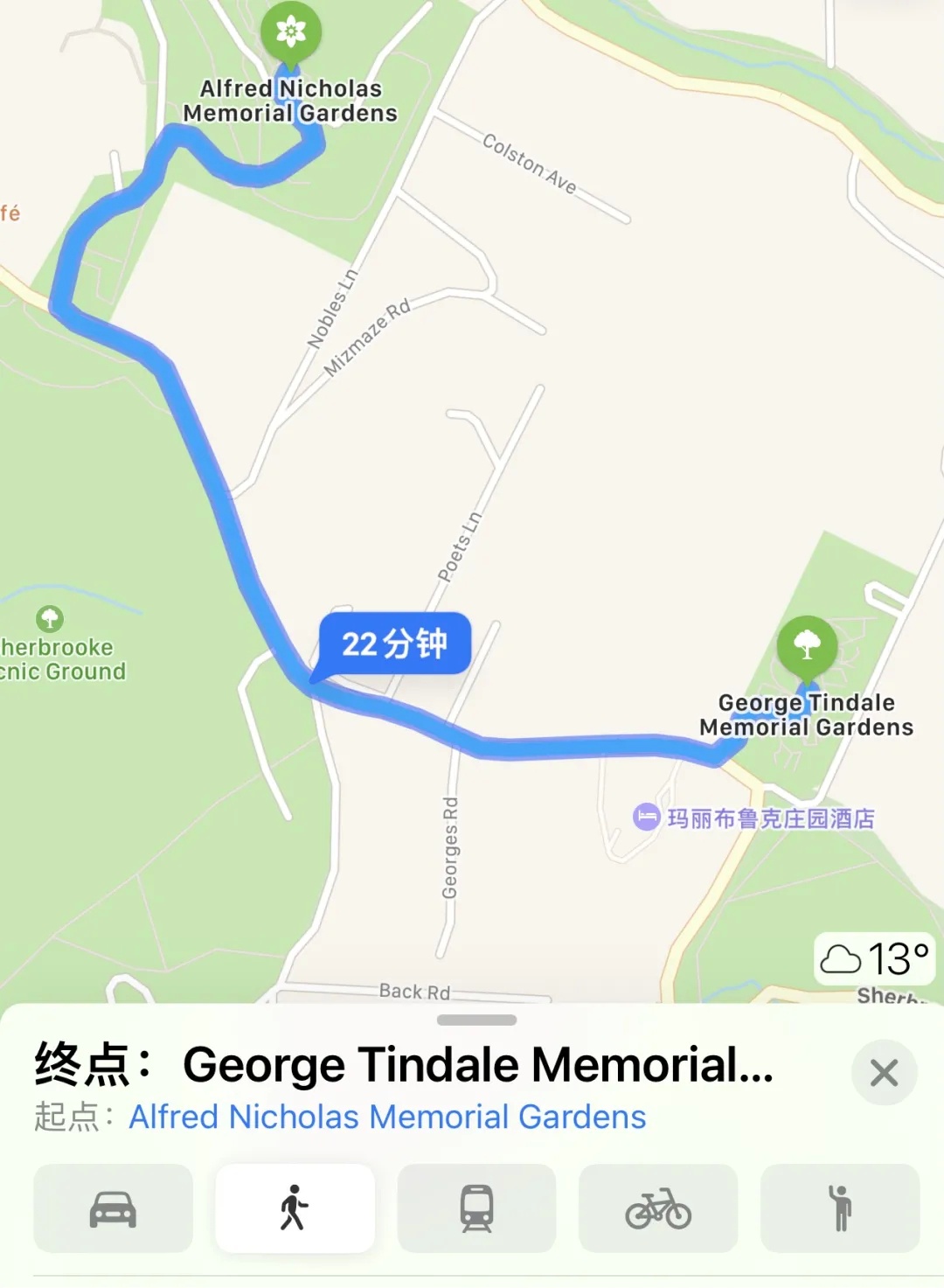Image resolution: width=944 pixels, height=1288 pixels.
Task: Switch to cycling directions
Action: tap(658, 1208)
